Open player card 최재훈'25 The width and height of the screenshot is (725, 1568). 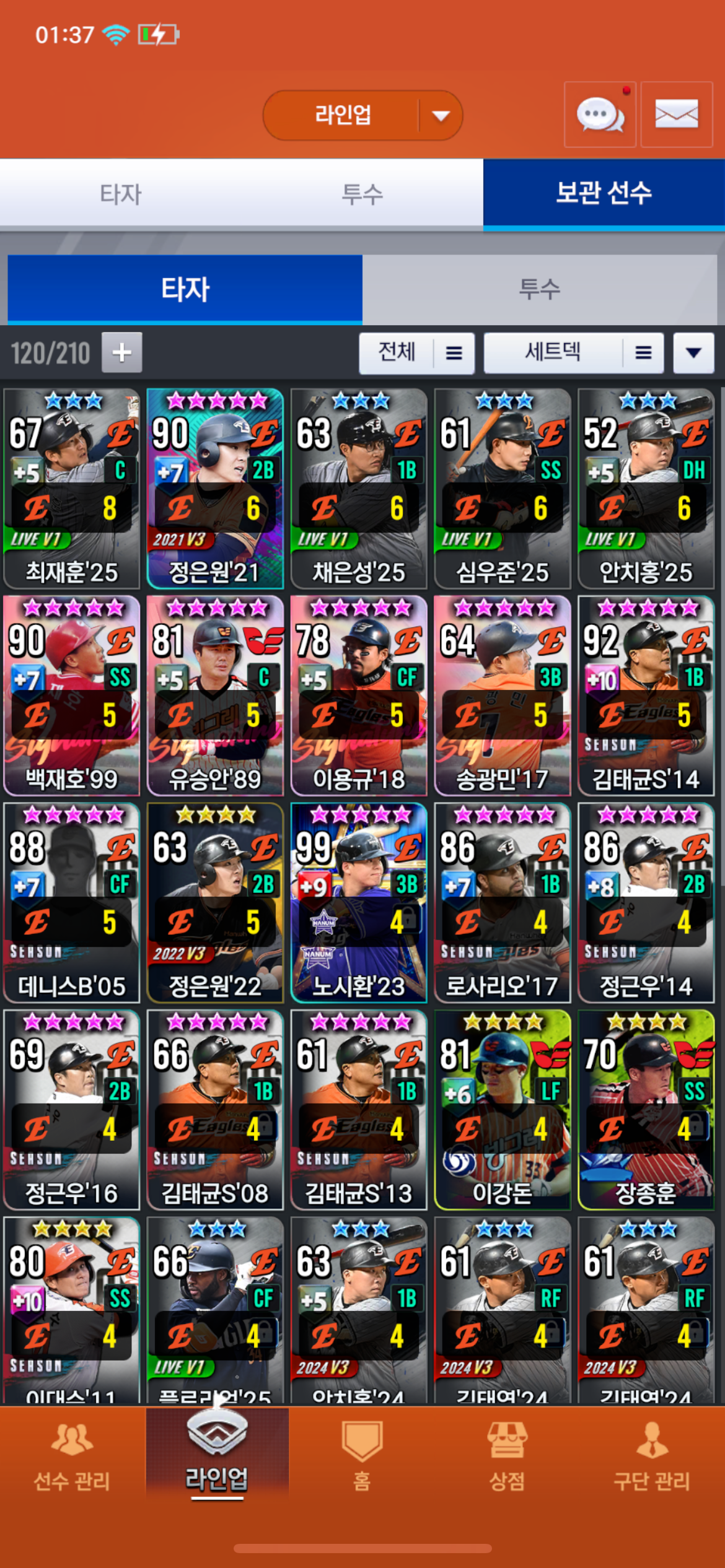pos(71,488)
